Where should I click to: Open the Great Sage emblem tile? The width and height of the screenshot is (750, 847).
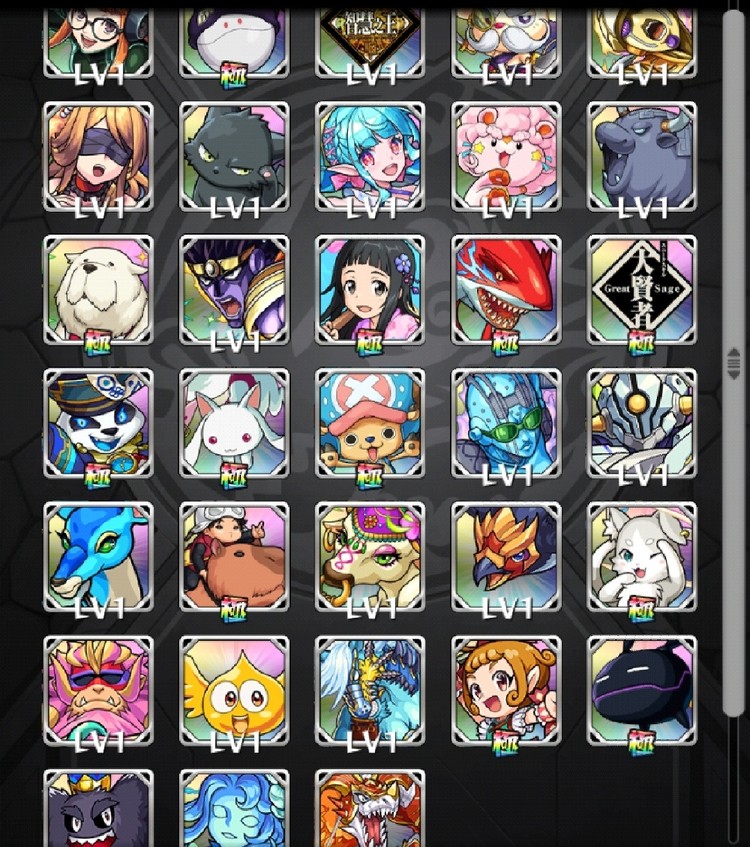[642, 290]
